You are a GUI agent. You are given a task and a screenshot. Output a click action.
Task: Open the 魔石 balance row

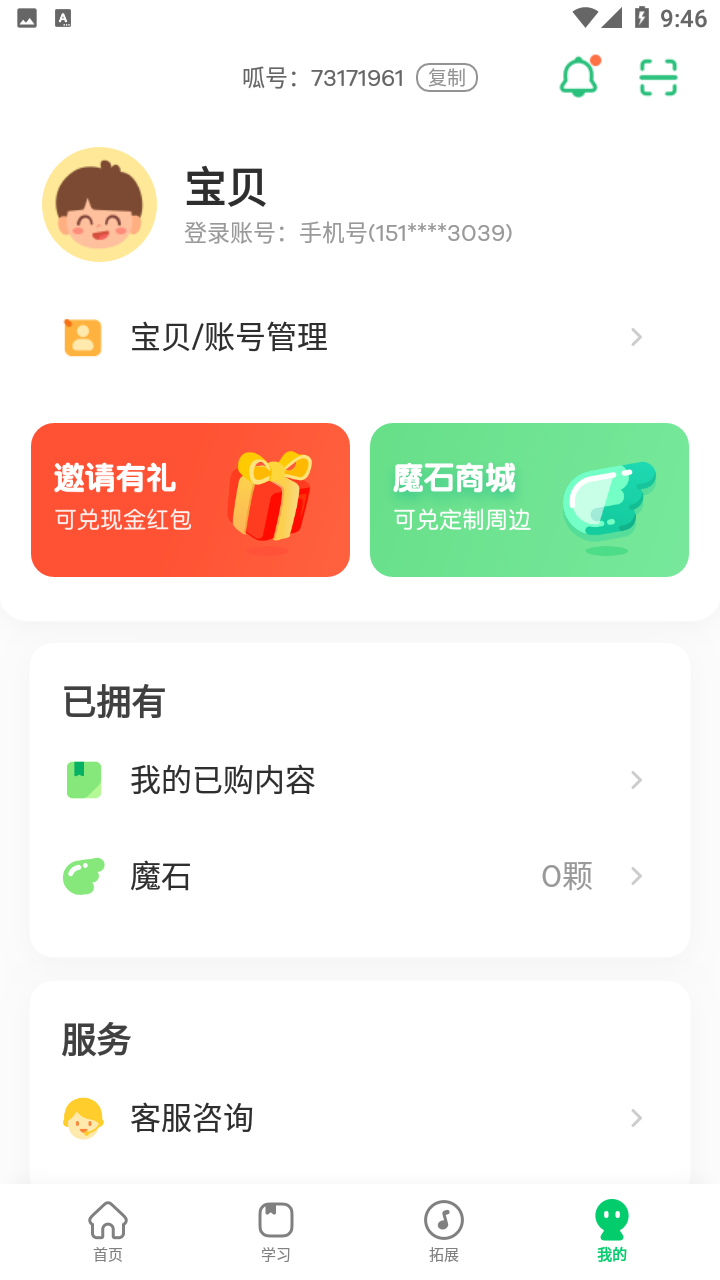point(355,877)
